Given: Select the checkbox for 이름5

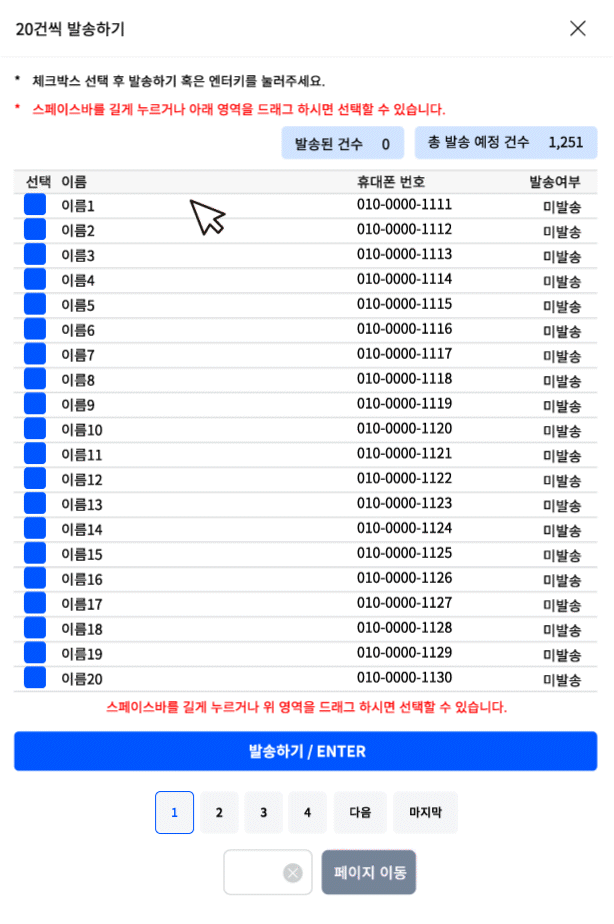Looking at the screenshot, I should [35, 305].
